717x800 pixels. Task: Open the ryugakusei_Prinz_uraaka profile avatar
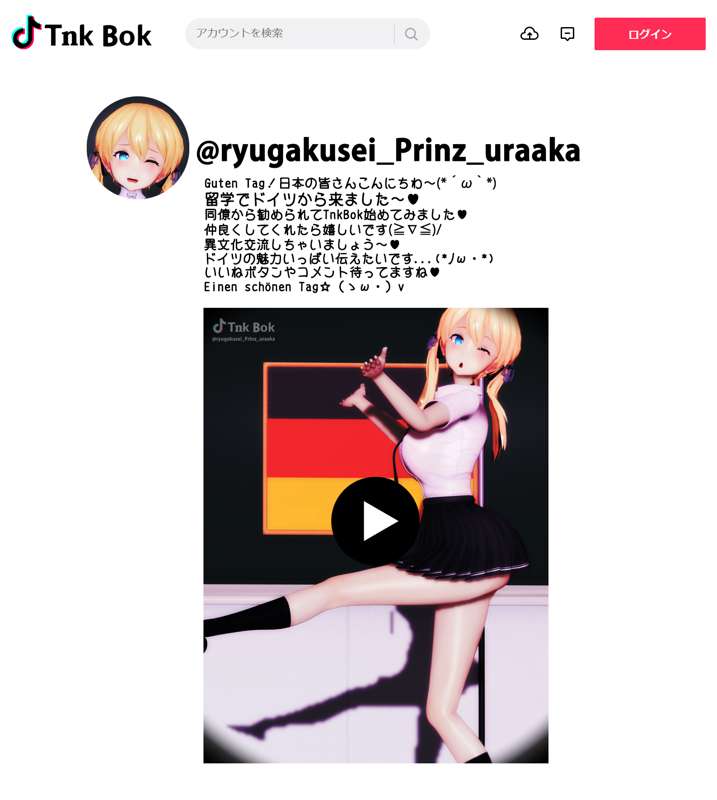click(138, 147)
